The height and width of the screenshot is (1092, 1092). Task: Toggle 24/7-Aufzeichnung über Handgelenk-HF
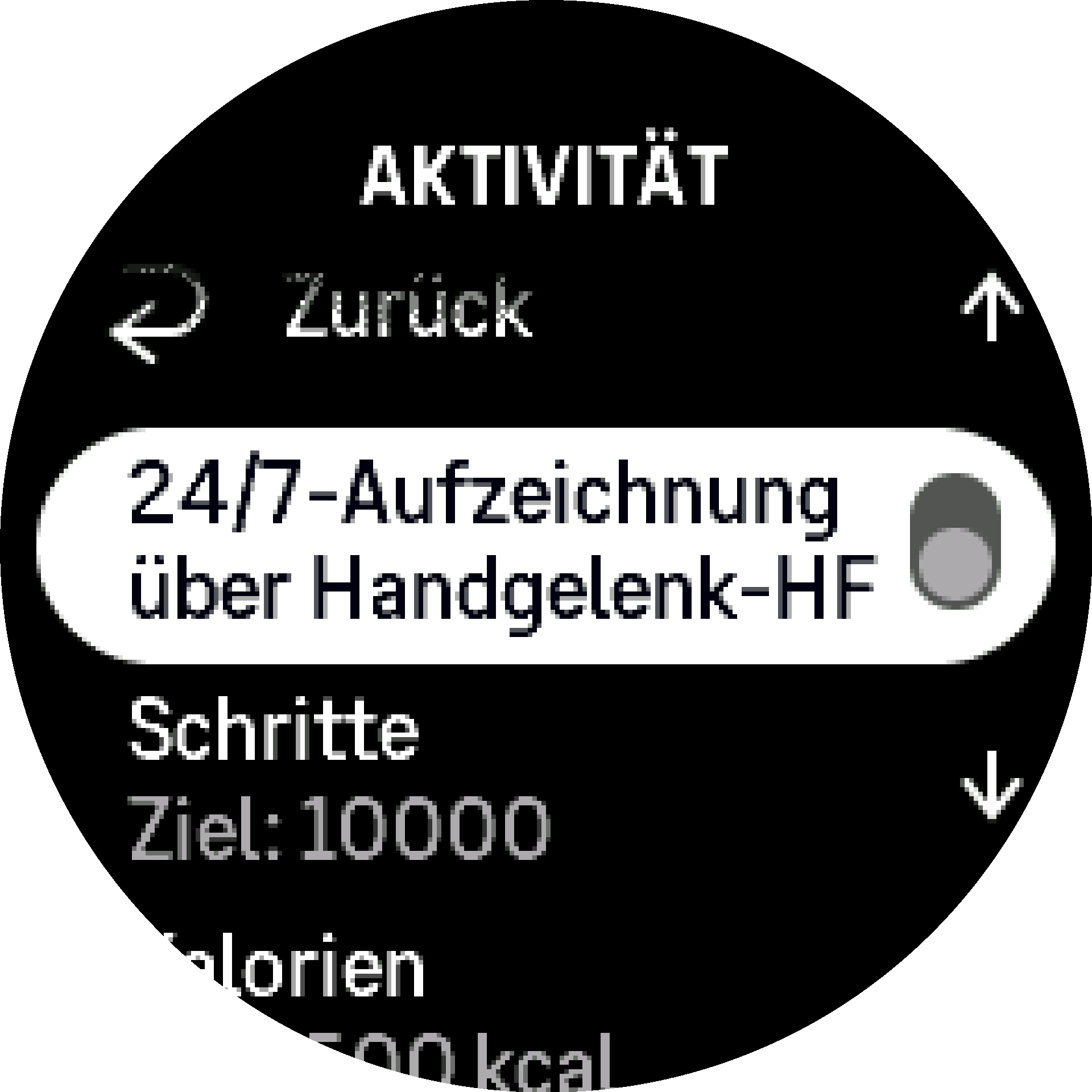point(954,541)
